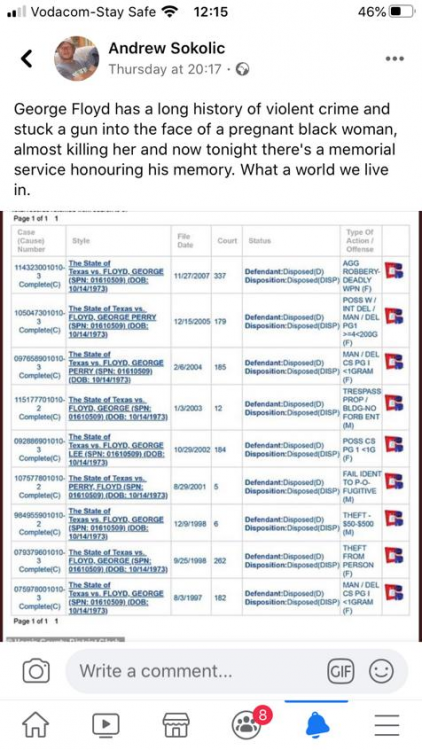This screenshot has width=422, height=750.
Task: Open the post's three-dot options menu
Action: click(x=395, y=59)
